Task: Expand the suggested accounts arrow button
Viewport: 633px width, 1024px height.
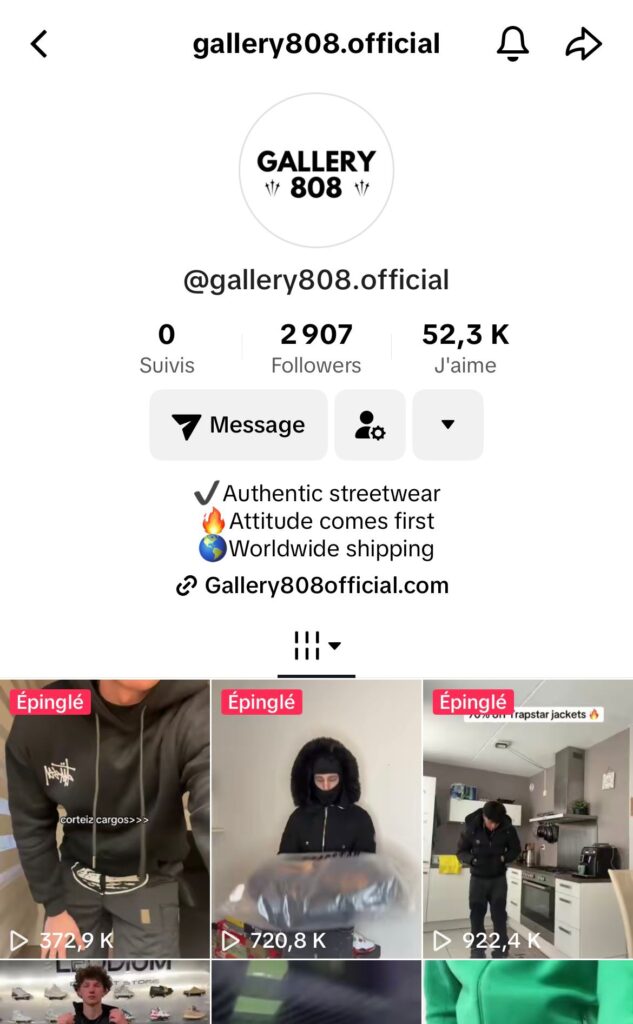Action: pos(447,425)
